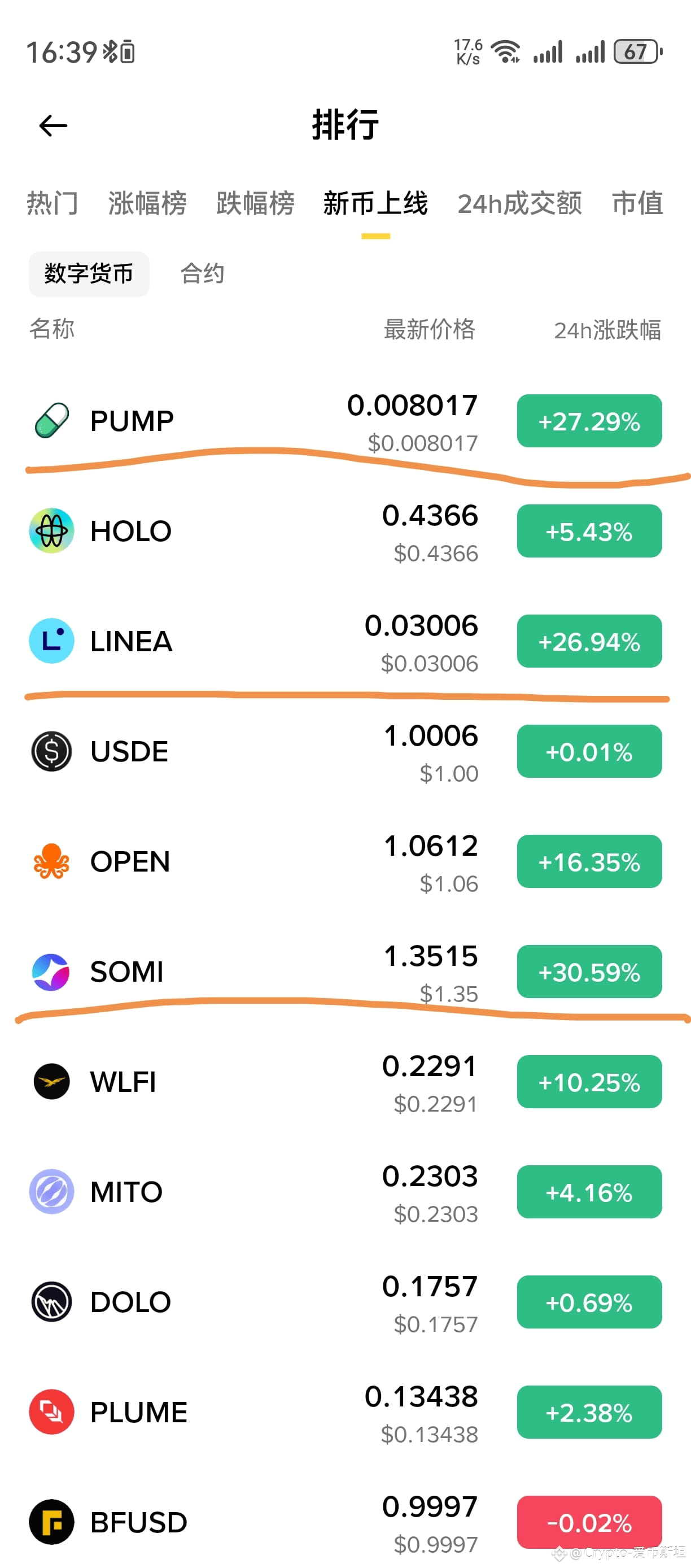
Task: Open the LINEA coin row
Action: pyautogui.click(x=345, y=641)
